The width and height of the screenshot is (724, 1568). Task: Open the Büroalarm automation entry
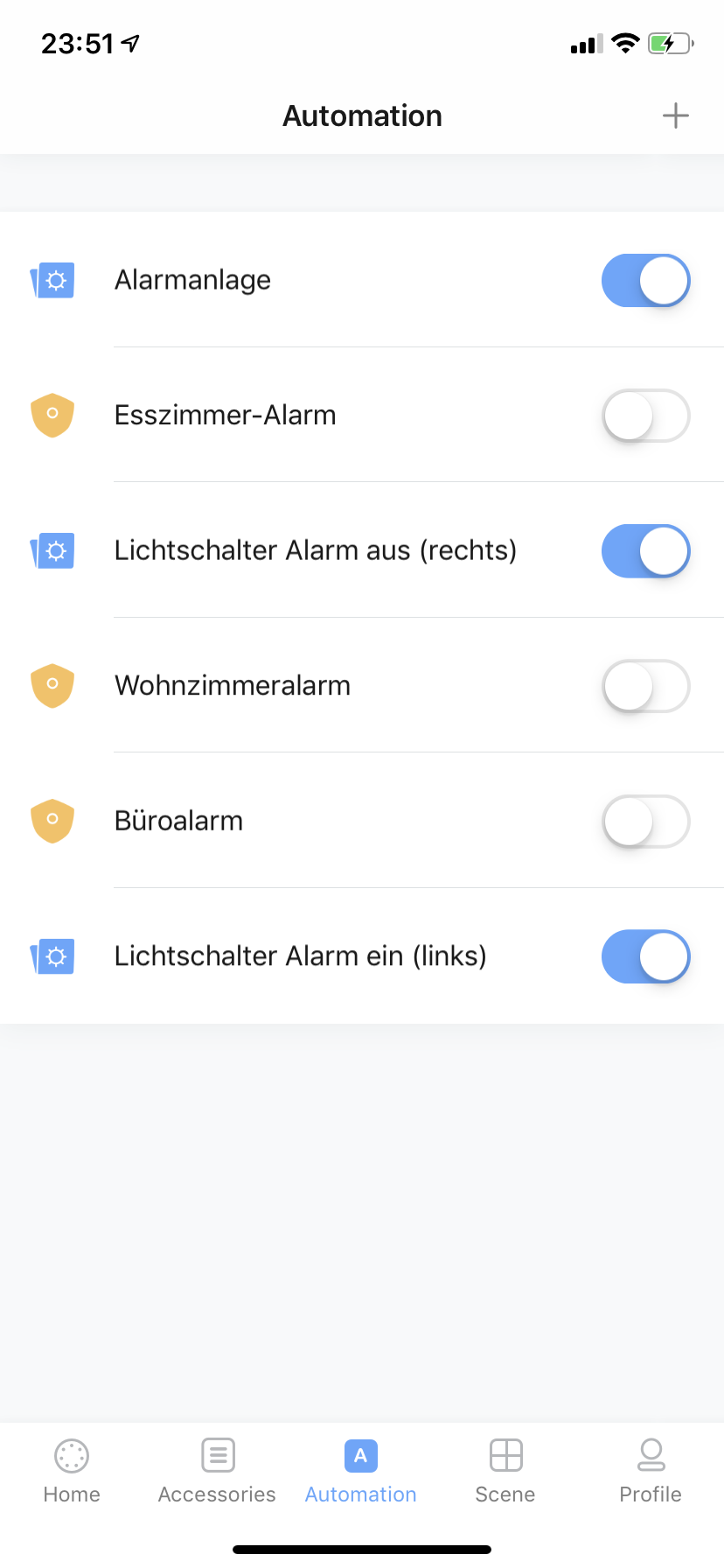click(x=179, y=821)
